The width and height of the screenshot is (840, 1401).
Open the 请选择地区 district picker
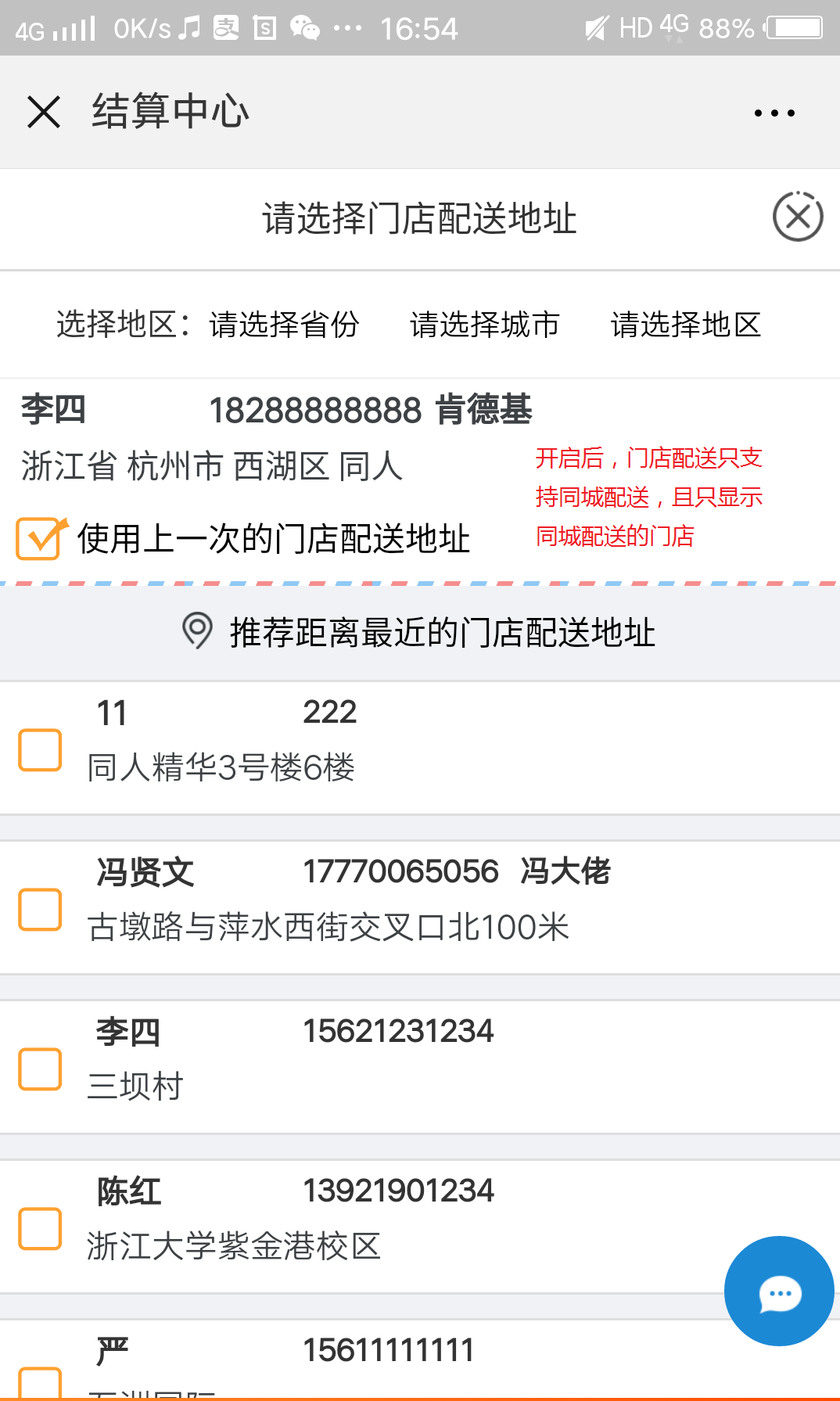click(x=686, y=325)
